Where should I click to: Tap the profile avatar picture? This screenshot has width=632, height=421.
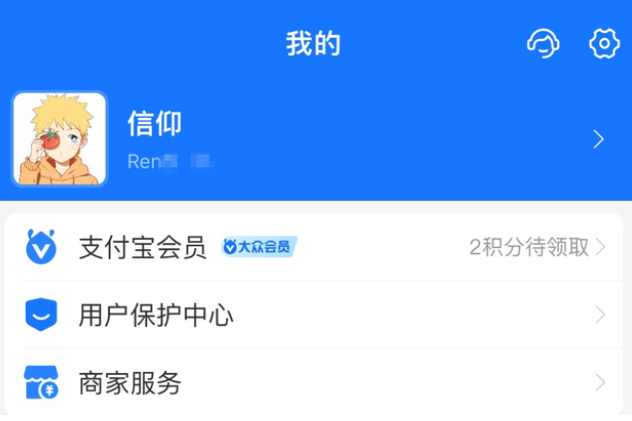pyautogui.click(x=59, y=139)
